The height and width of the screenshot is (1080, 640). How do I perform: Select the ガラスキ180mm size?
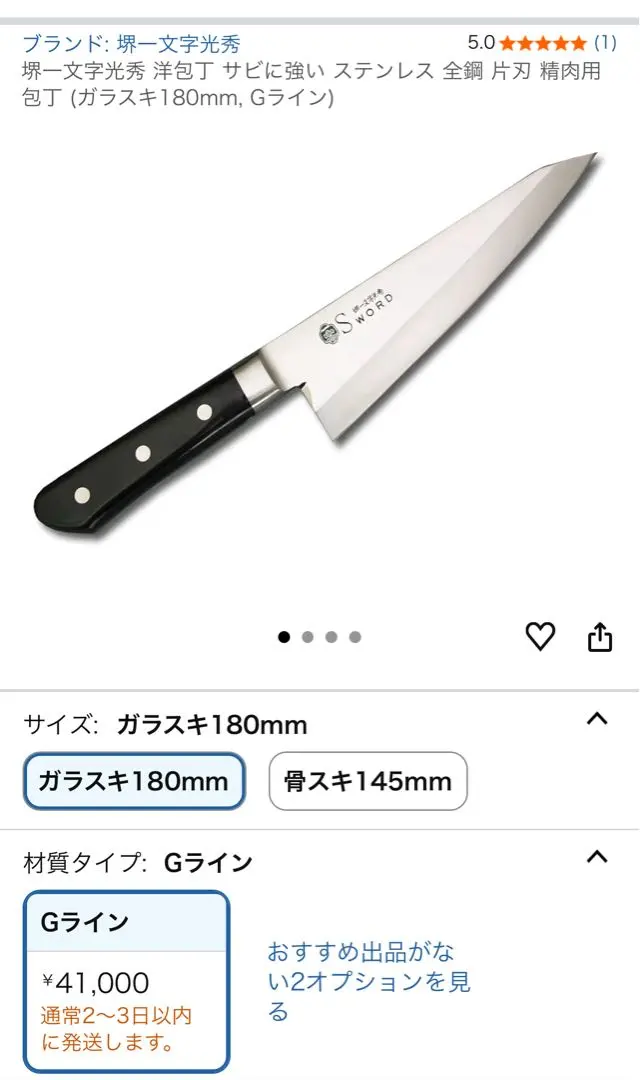click(x=134, y=781)
